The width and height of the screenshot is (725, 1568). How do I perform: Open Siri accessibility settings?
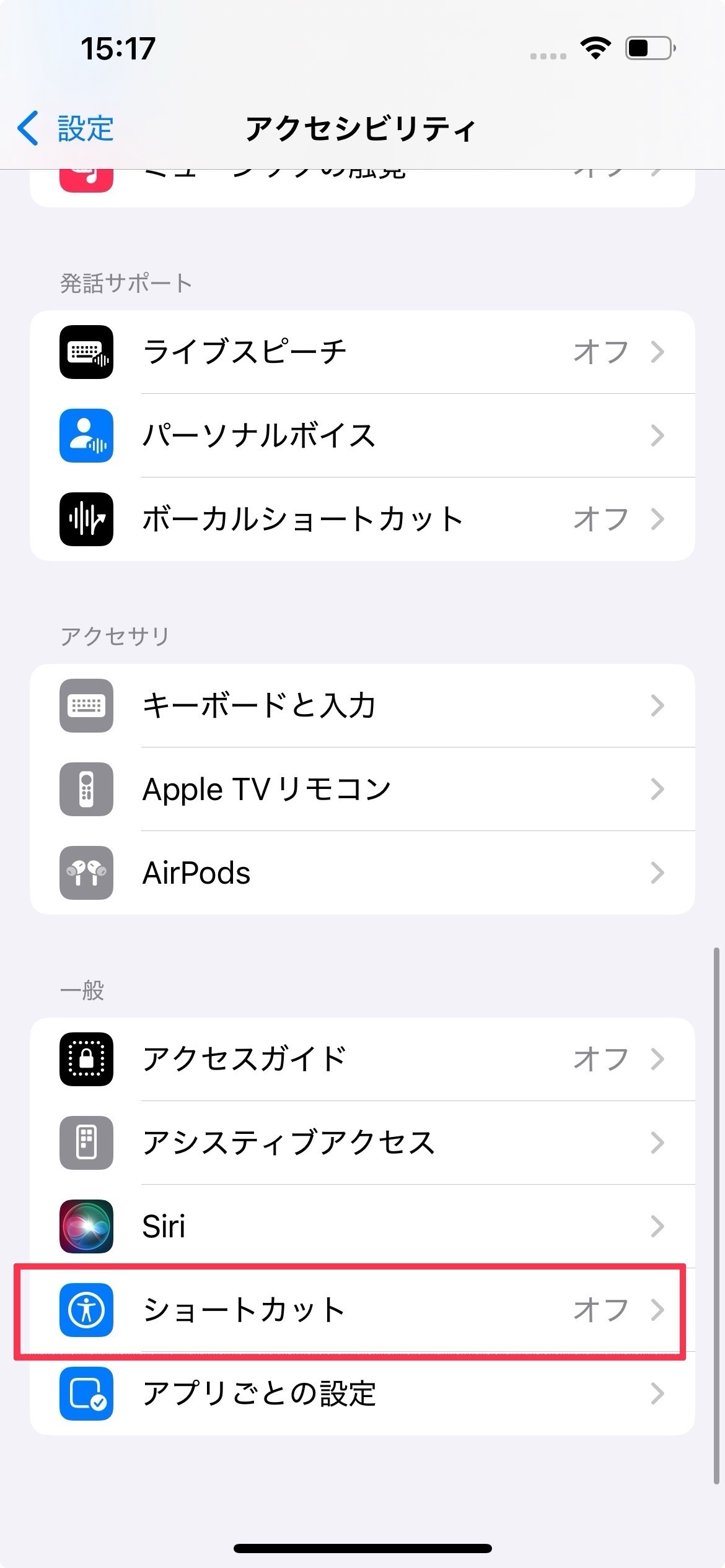coord(362,1226)
